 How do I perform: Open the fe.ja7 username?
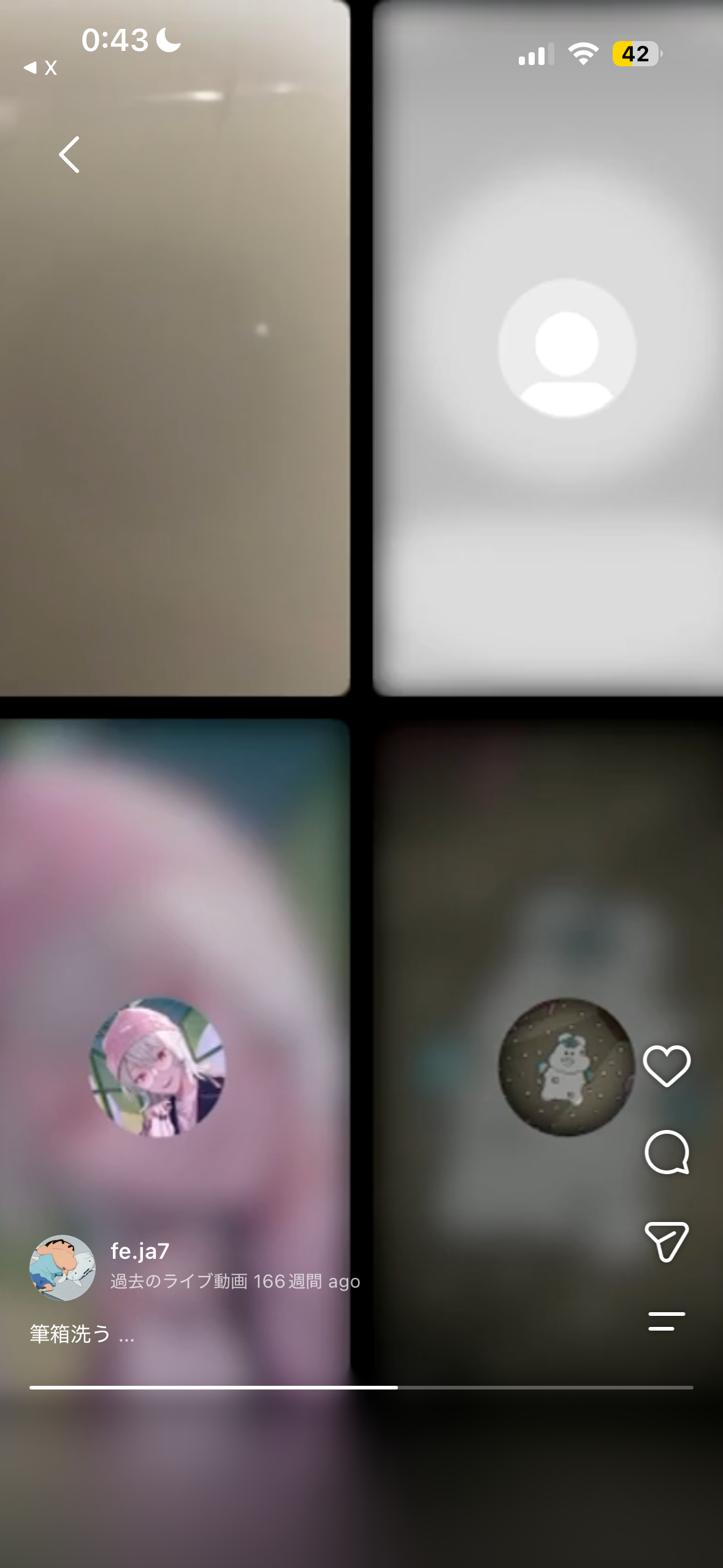(140, 1251)
